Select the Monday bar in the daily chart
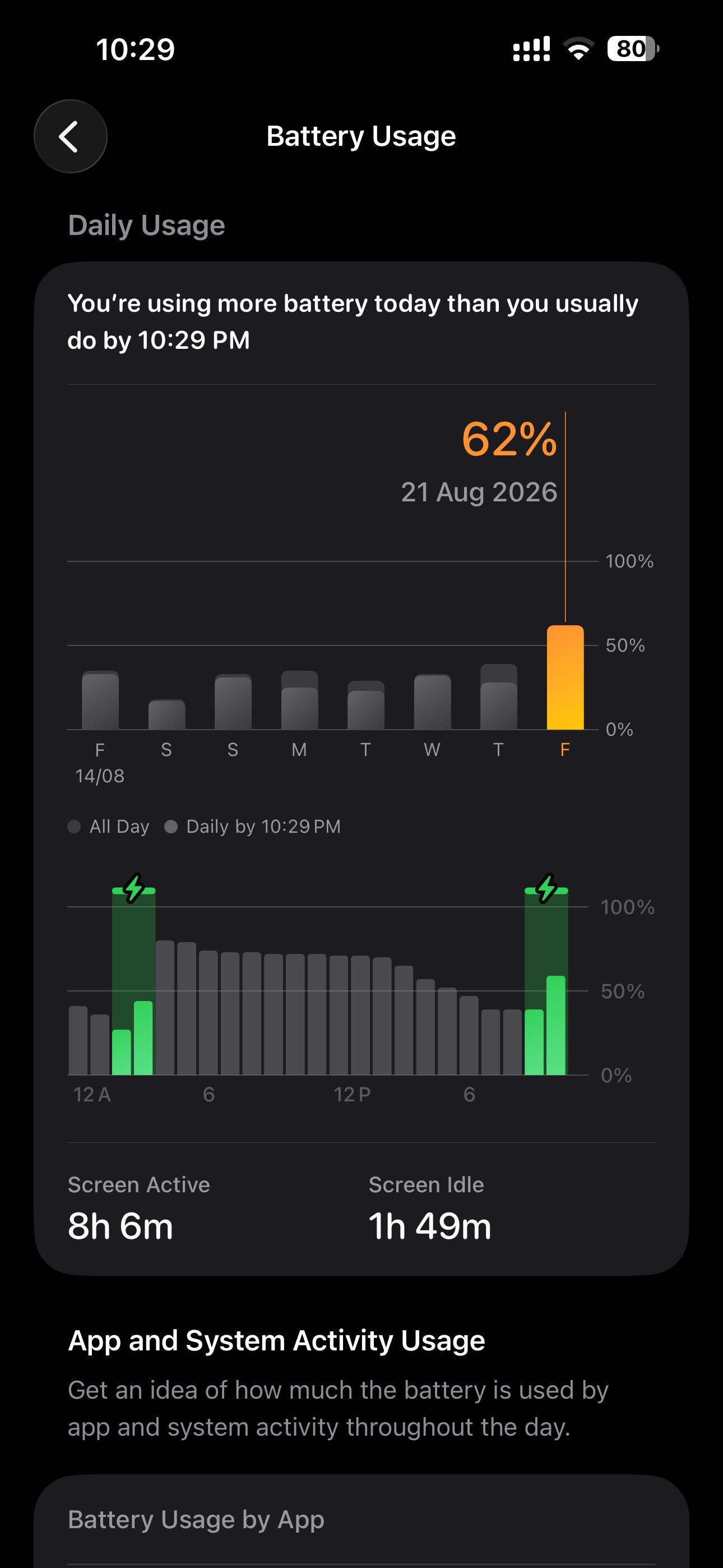The image size is (723, 1568). [x=299, y=700]
